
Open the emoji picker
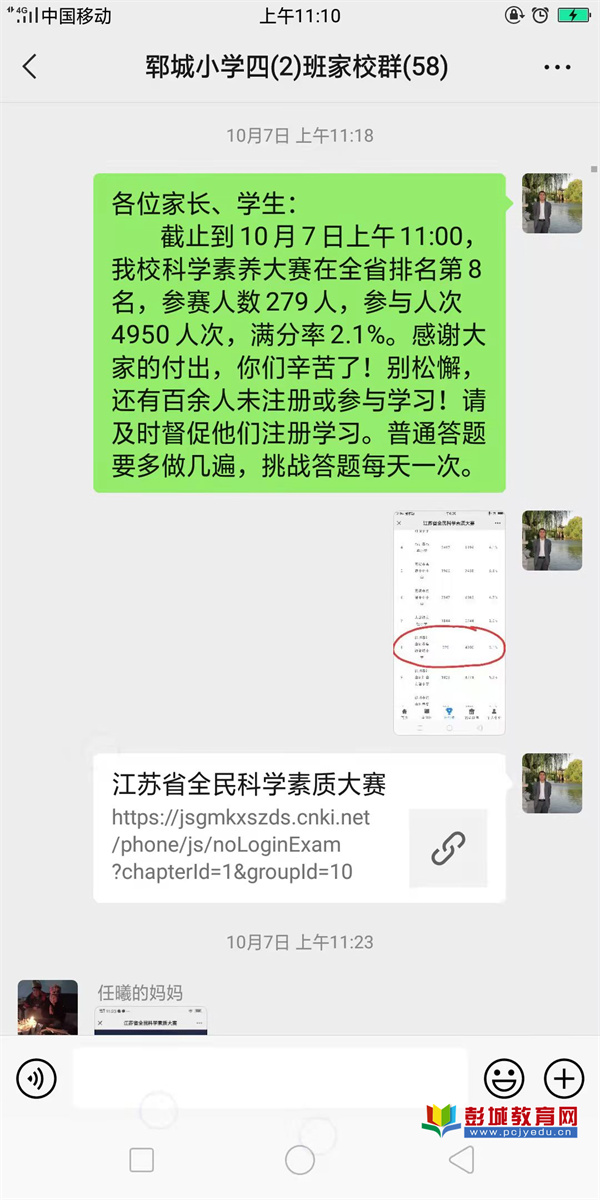(504, 1078)
